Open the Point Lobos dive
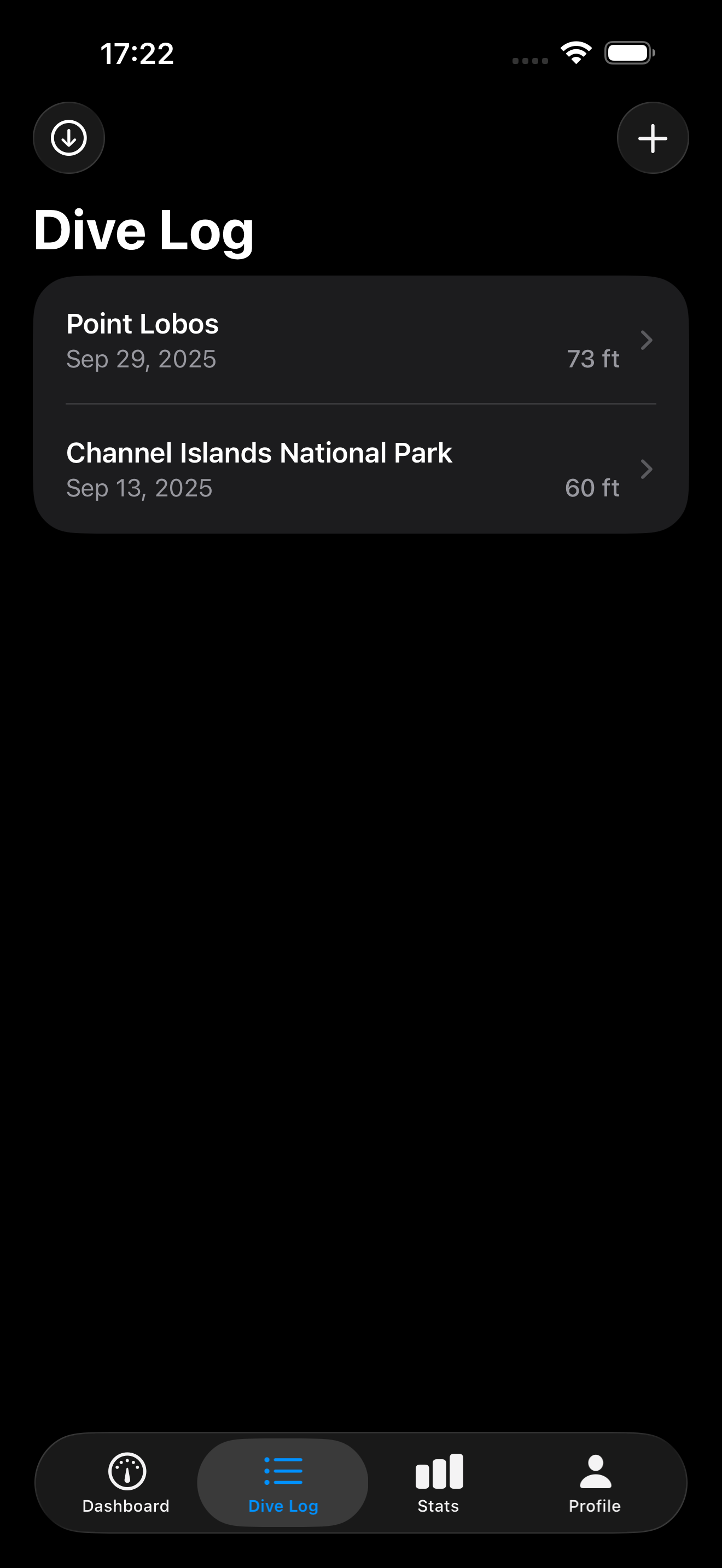 tap(360, 340)
